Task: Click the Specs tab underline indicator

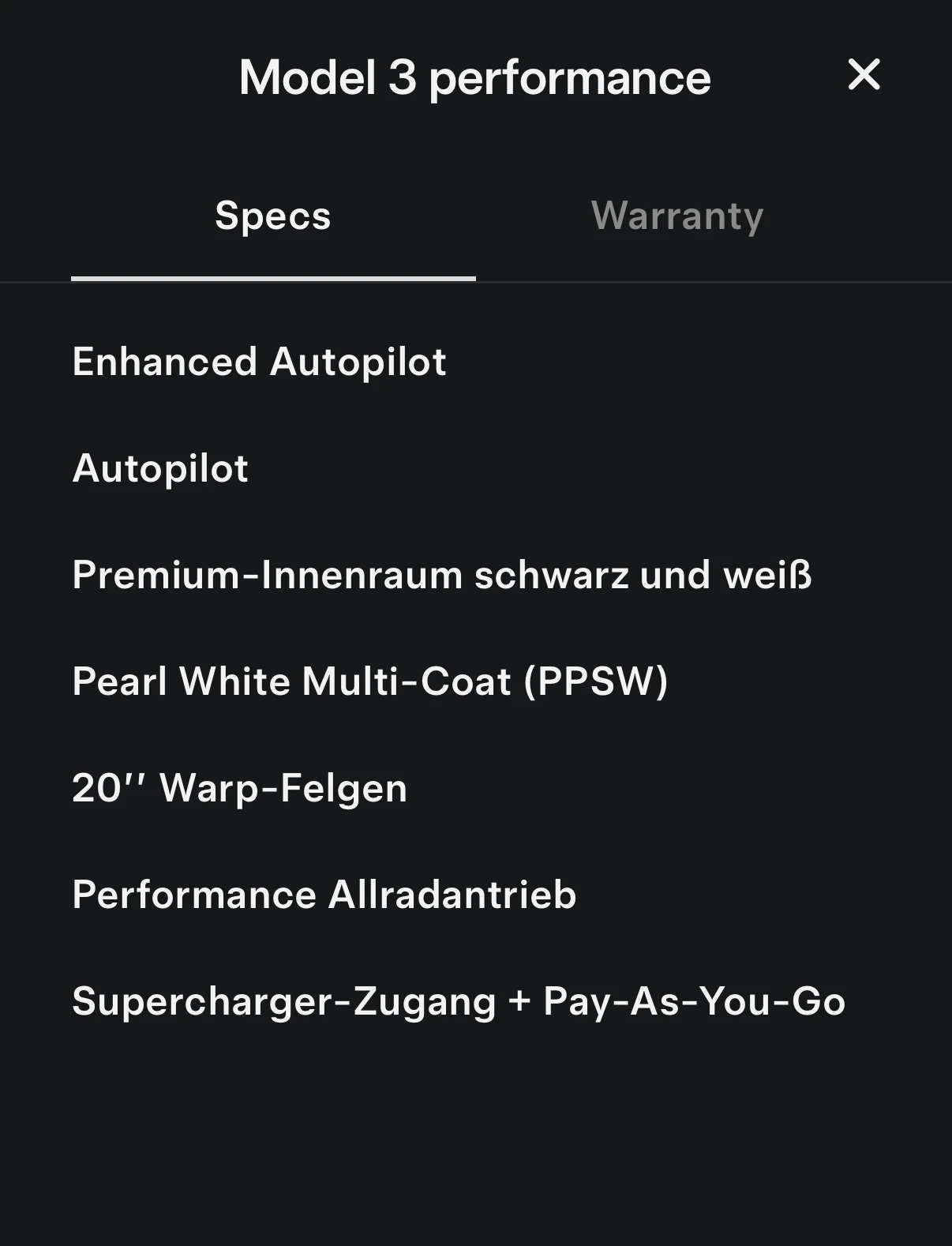Action: click(273, 278)
